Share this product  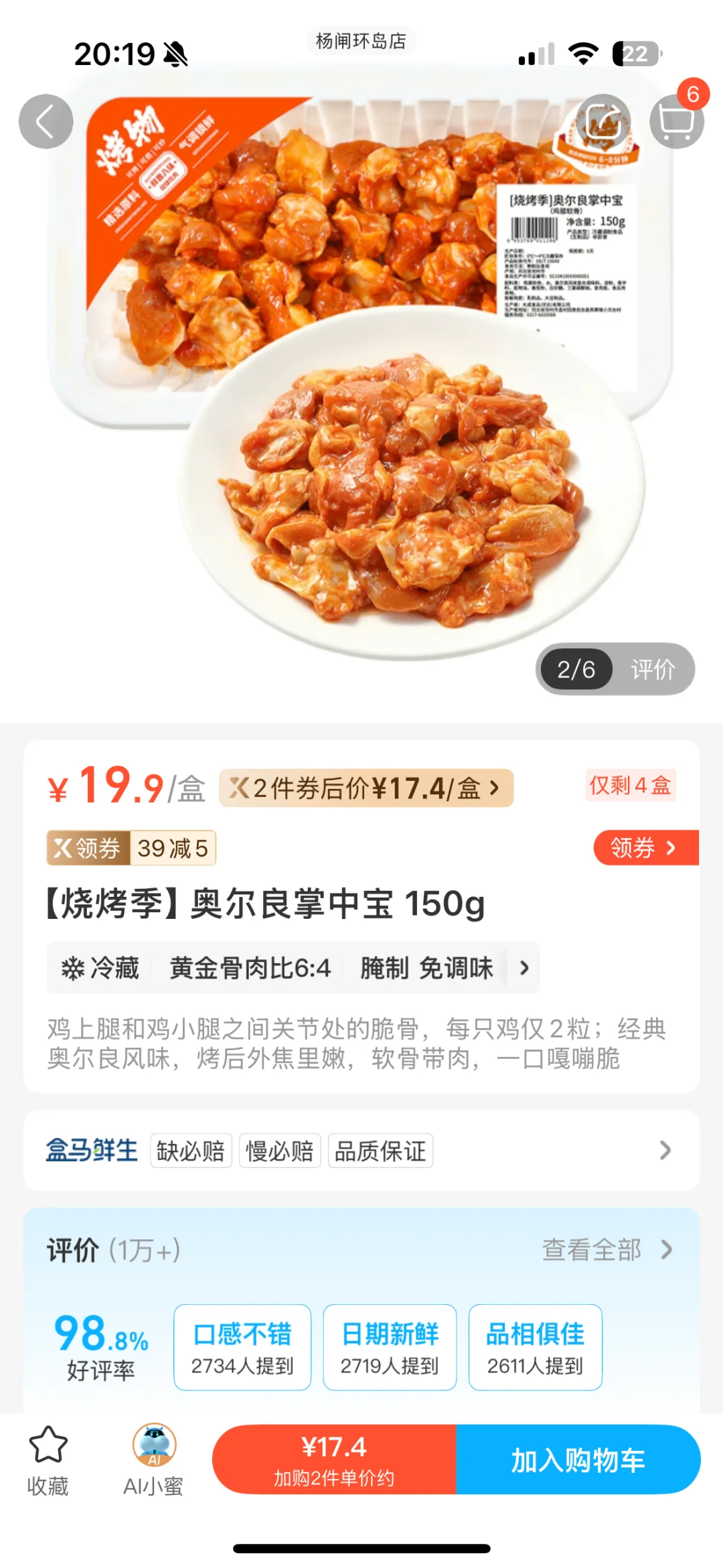point(603,121)
